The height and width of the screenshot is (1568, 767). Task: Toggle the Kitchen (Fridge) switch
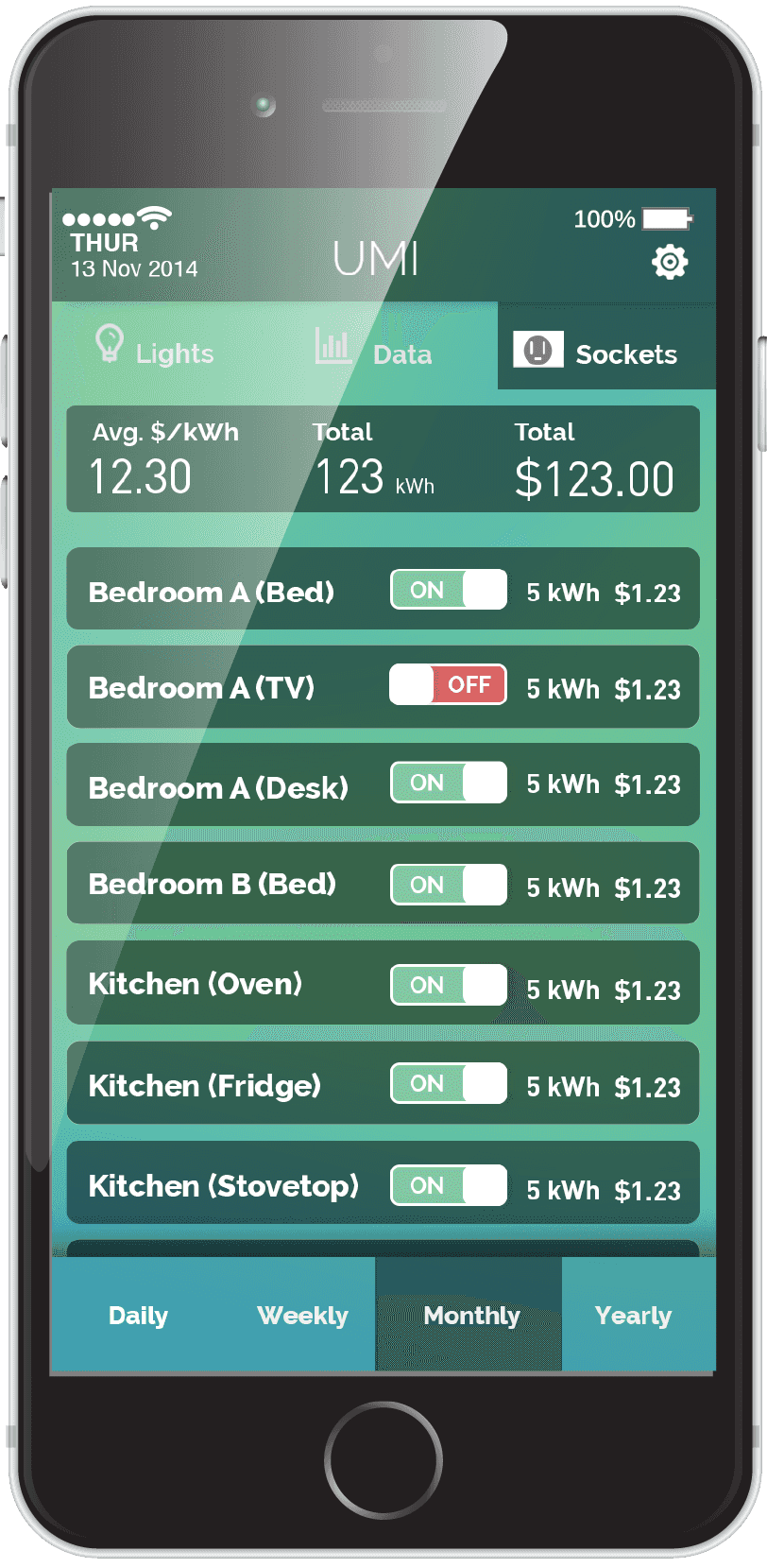pos(449,1084)
